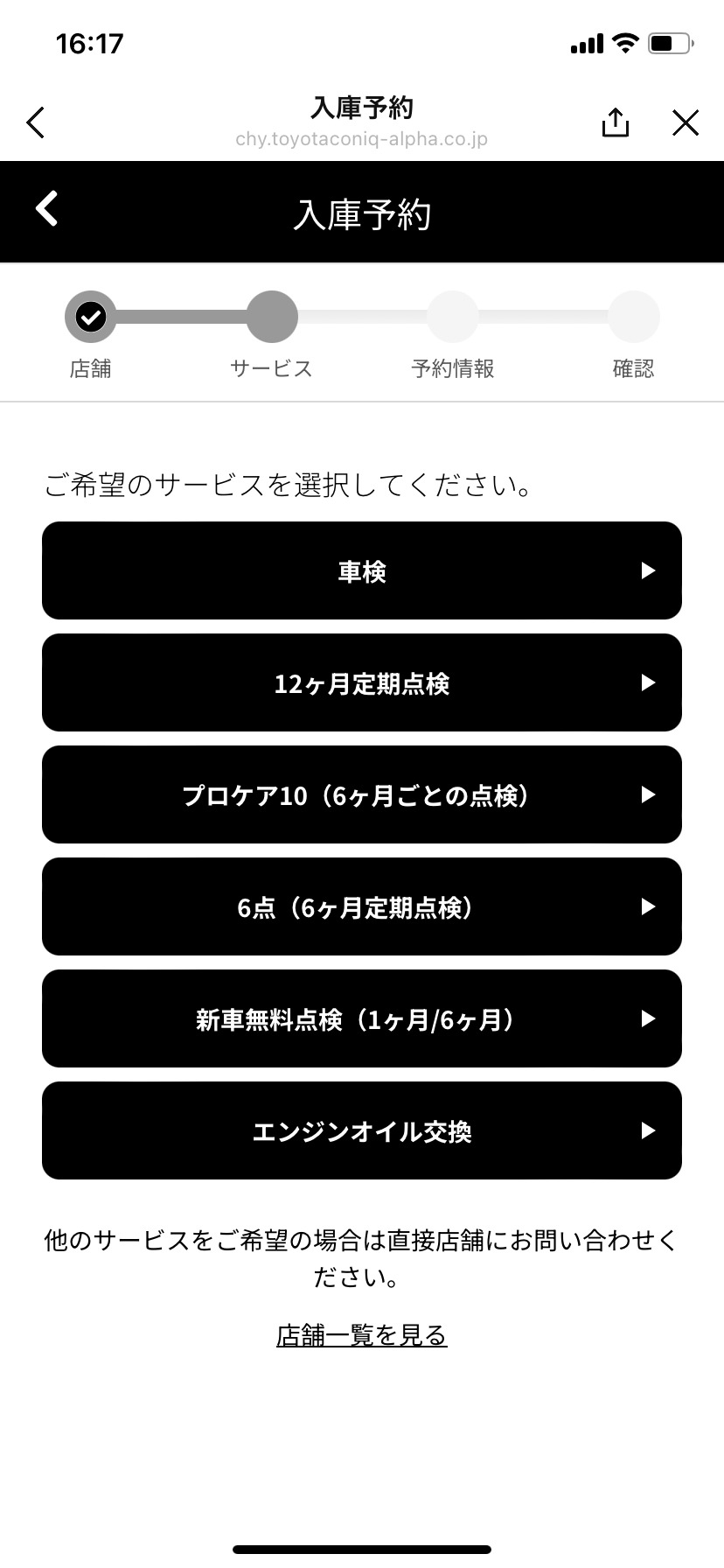Viewport: 724px width, 1568px height.
Task: Return to the previous step from 入庫予約 header
Action: click(47, 209)
